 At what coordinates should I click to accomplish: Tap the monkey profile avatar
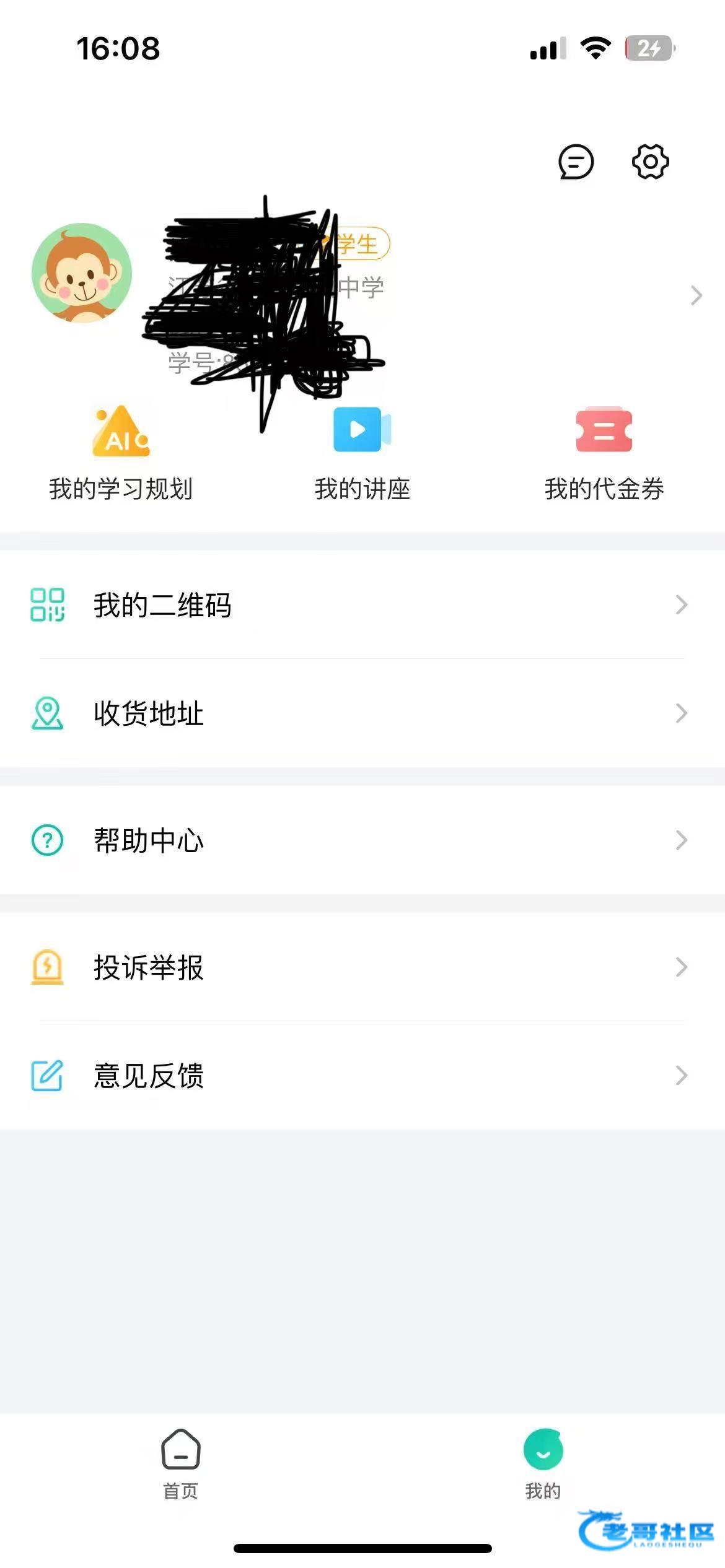(82, 273)
